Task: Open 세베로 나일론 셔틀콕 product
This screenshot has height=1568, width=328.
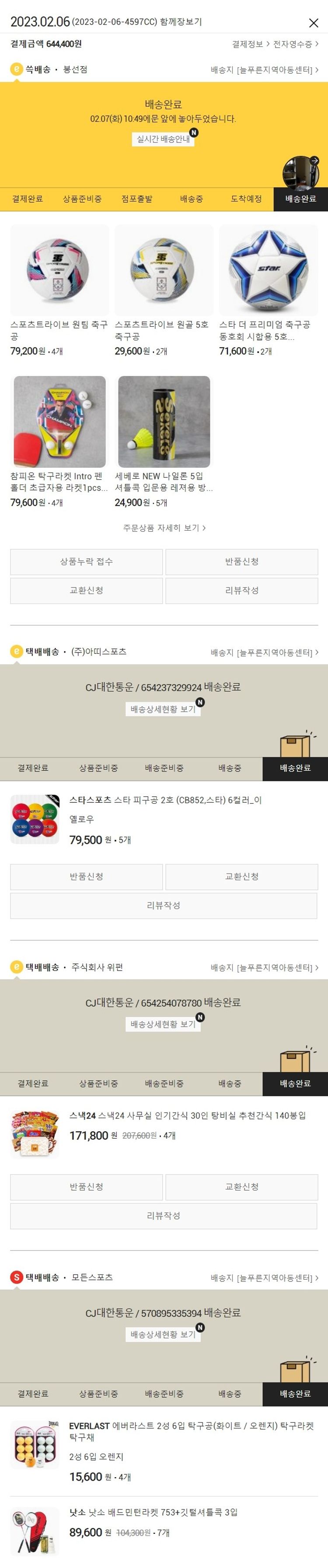Action: pos(164,422)
